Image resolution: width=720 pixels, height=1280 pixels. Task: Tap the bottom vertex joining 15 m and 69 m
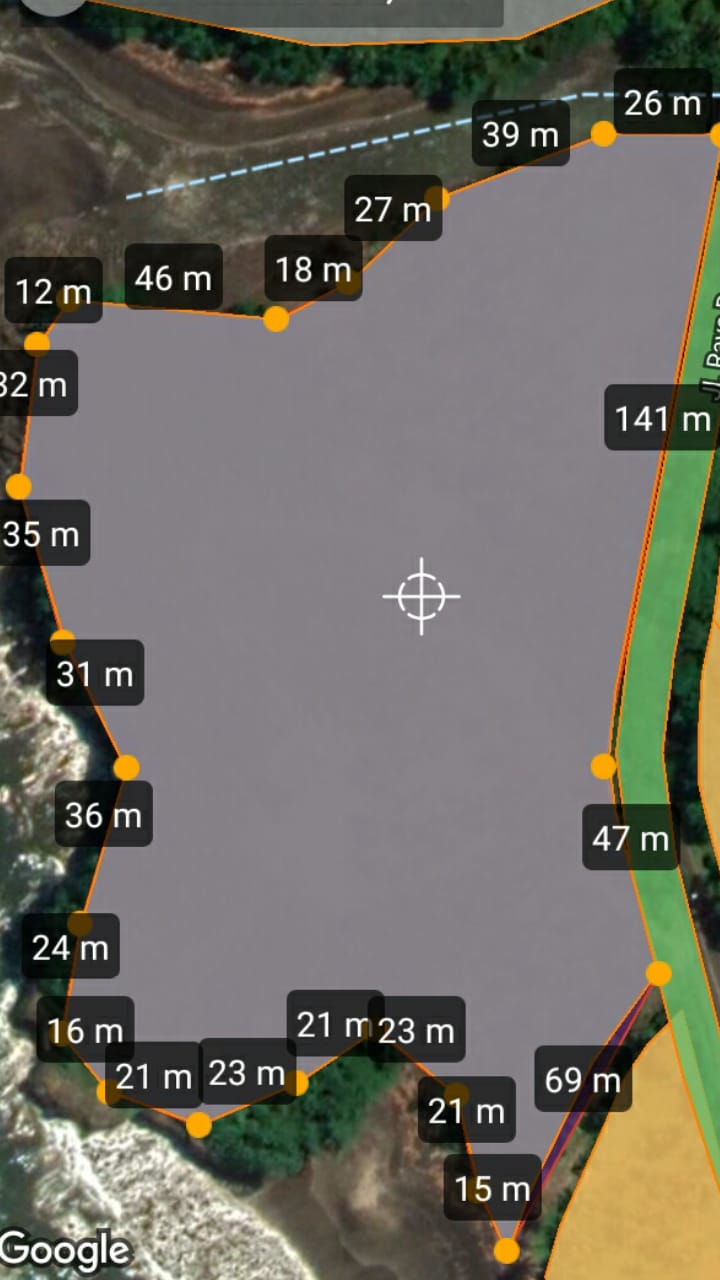pyautogui.click(x=507, y=1251)
